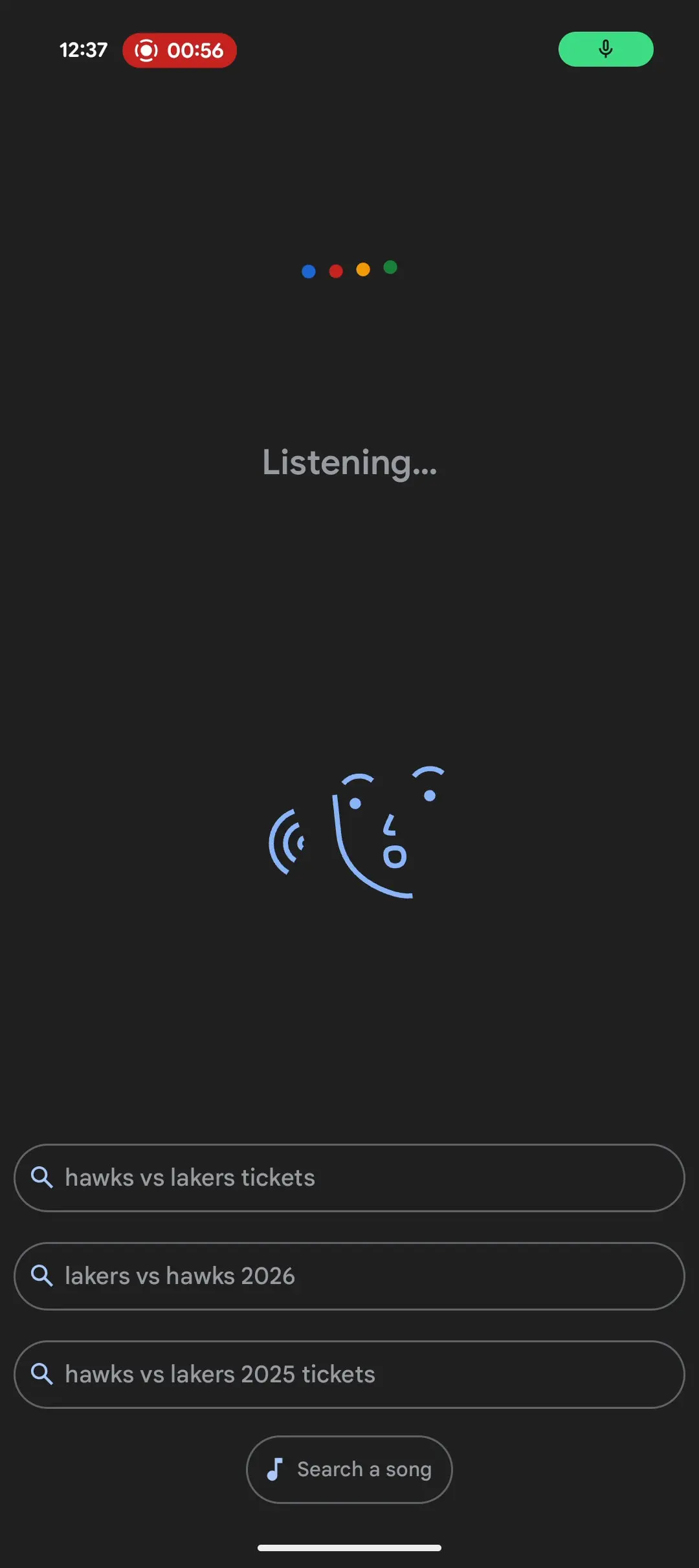Tap the magnifier icon beside lakers vs hawks 2026

point(43,1276)
